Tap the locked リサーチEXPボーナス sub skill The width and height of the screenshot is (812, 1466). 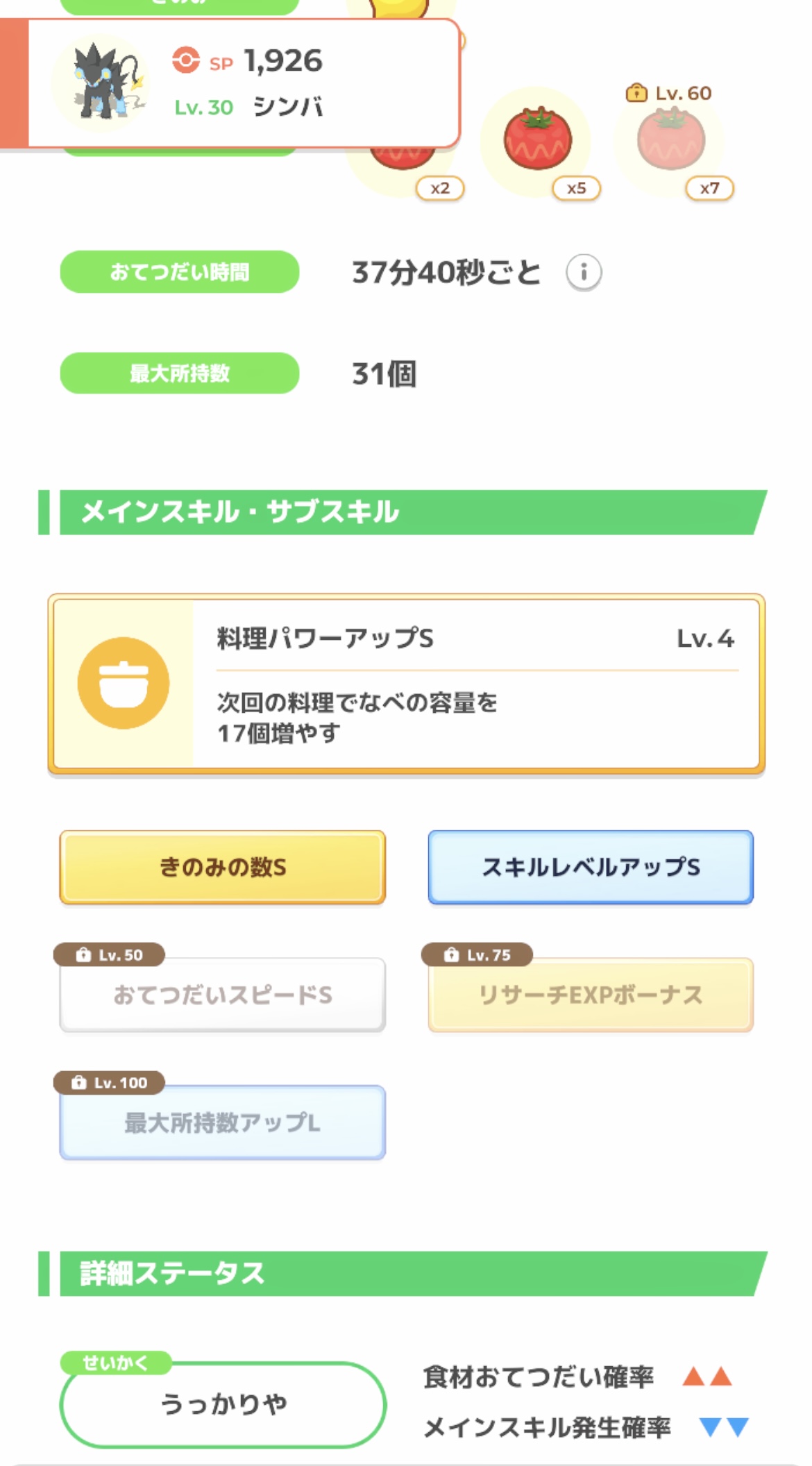pyautogui.click(x=591, y=994)
